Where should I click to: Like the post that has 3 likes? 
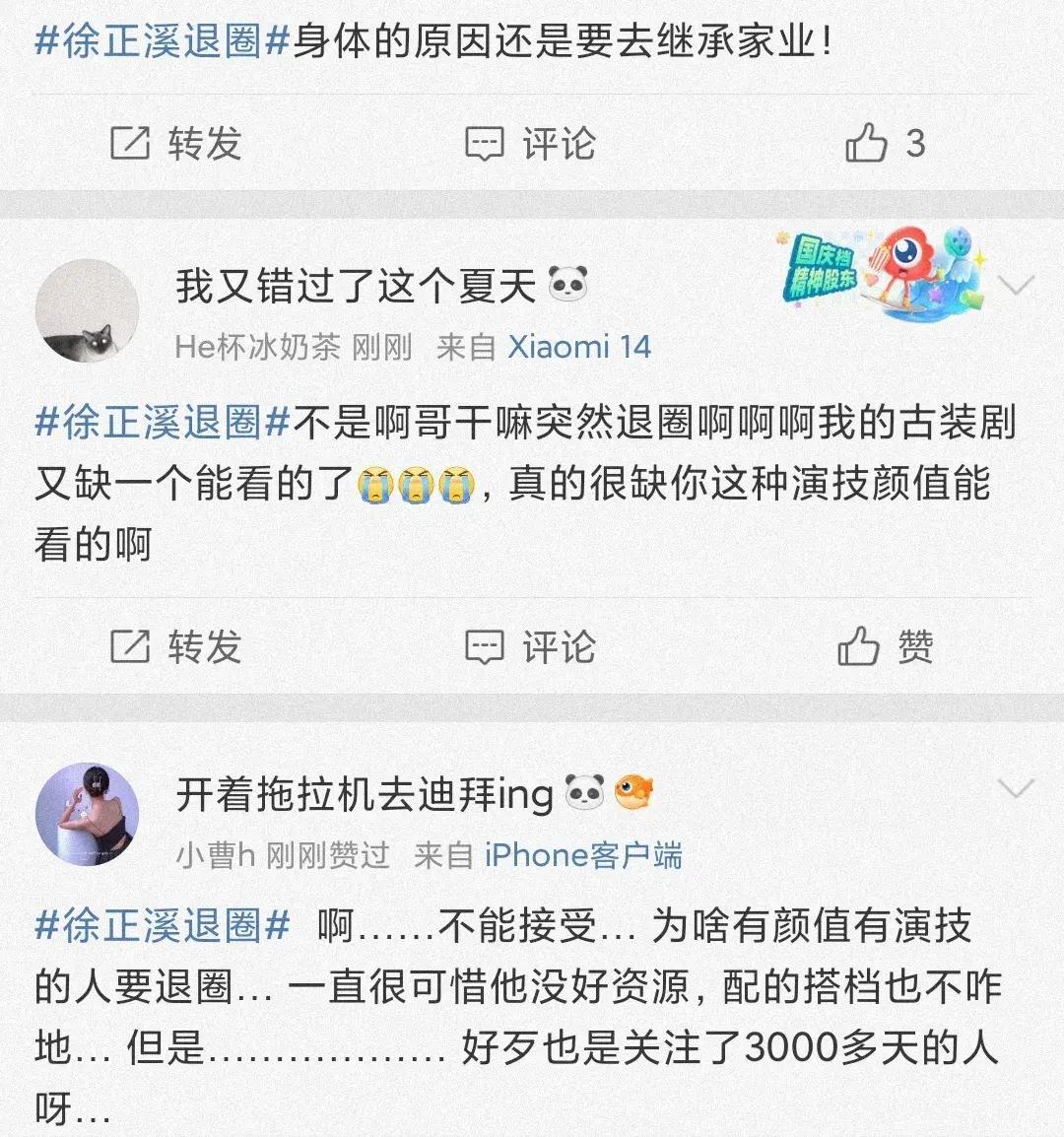(885, 144)
